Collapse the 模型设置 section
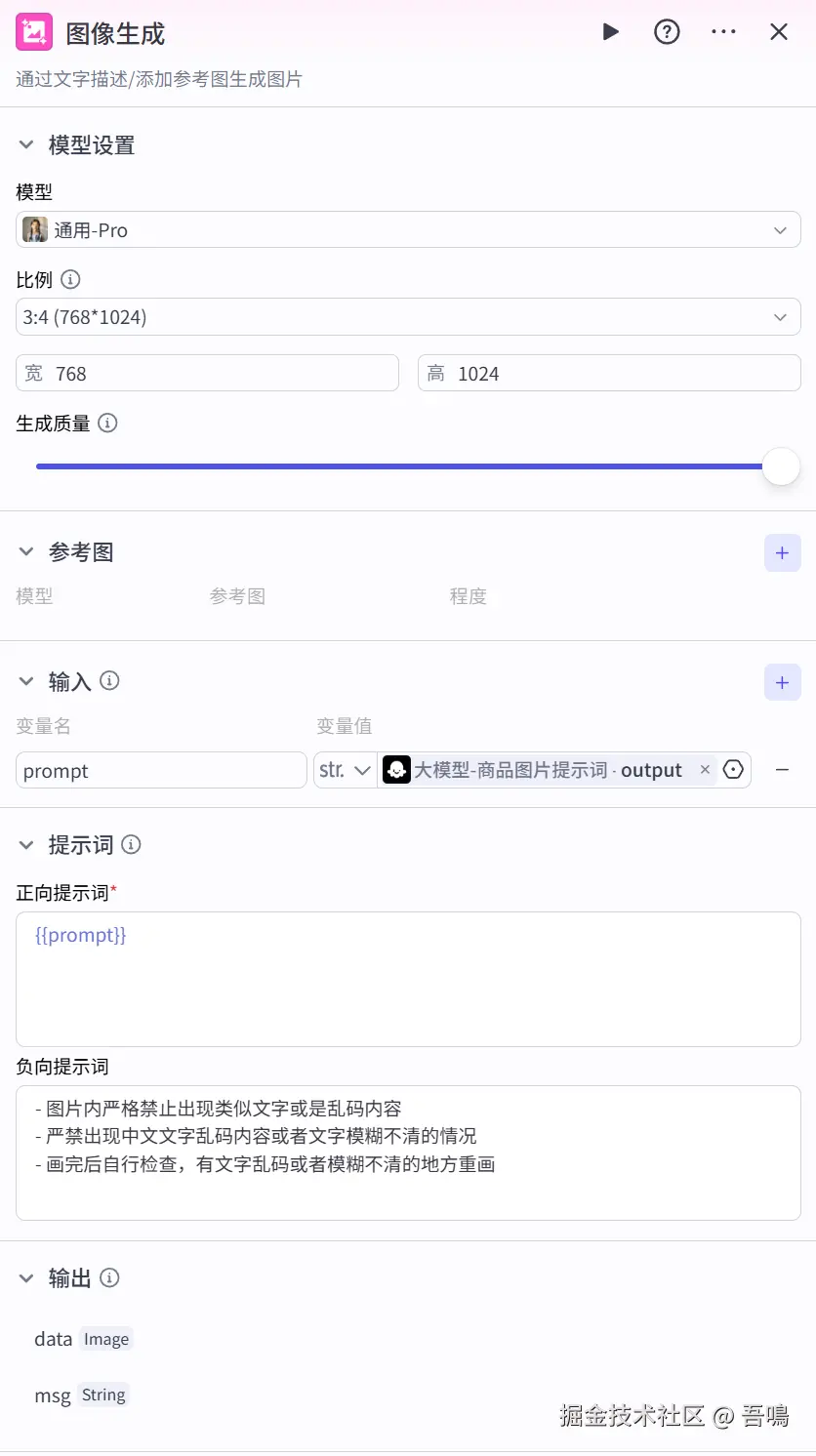The image size is (816, 1456). 26,145
